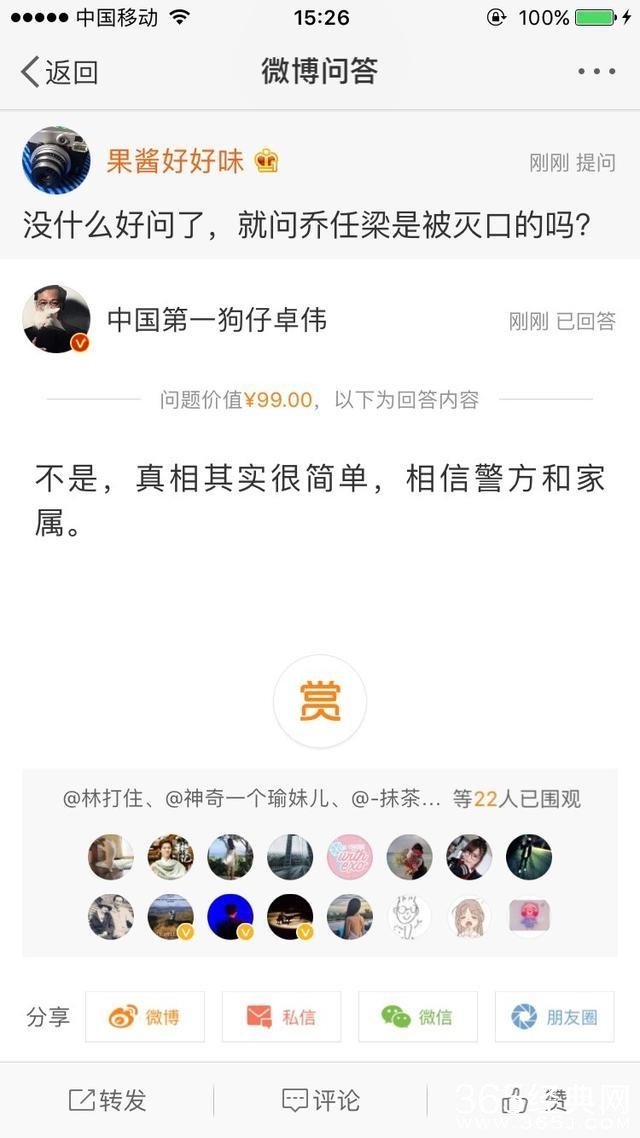640x1138 pixels.
Task: Go back using the 返回 button
Action: [60, 72]
